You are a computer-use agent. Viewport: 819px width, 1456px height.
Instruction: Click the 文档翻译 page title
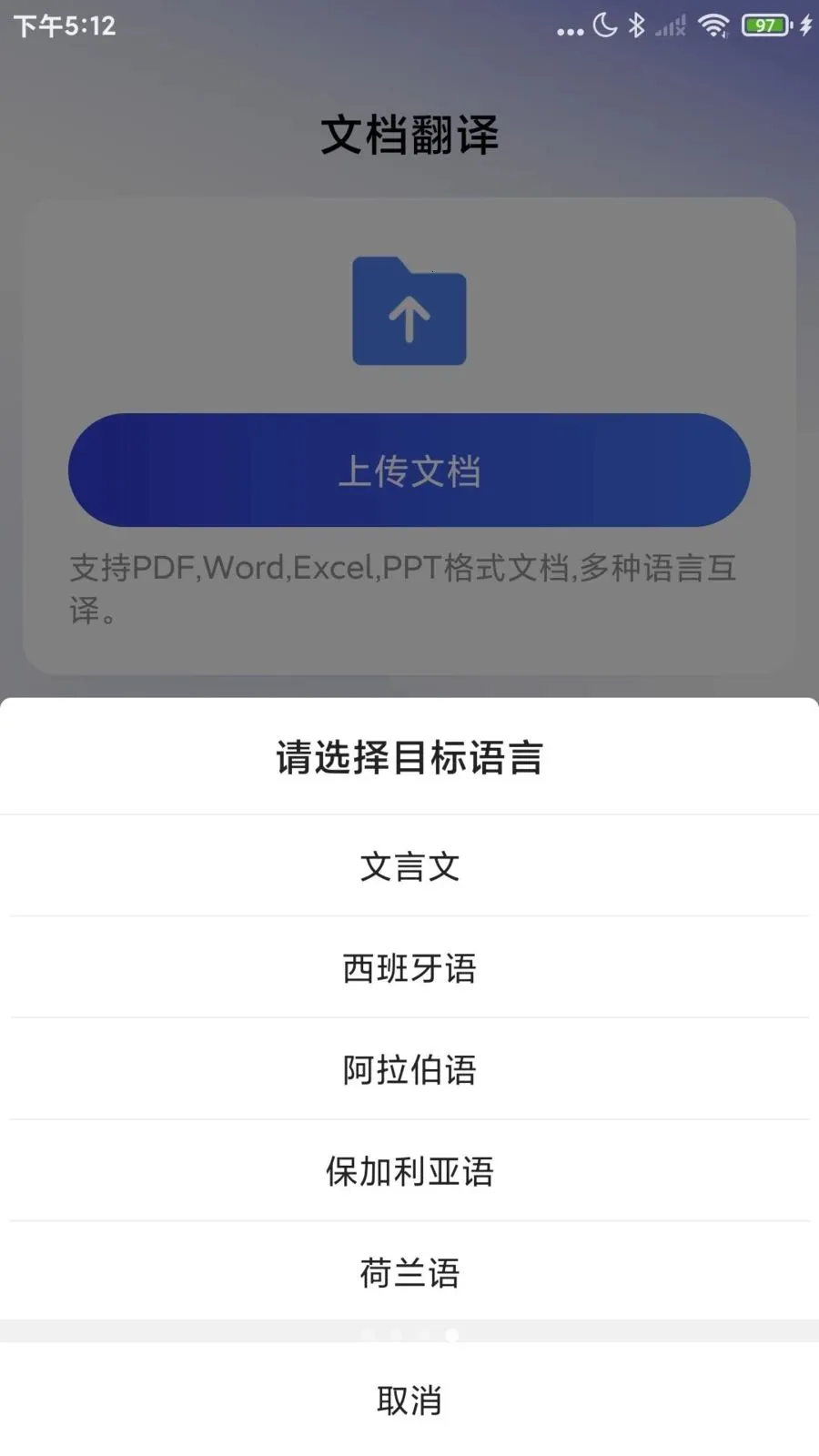point(409,133)
